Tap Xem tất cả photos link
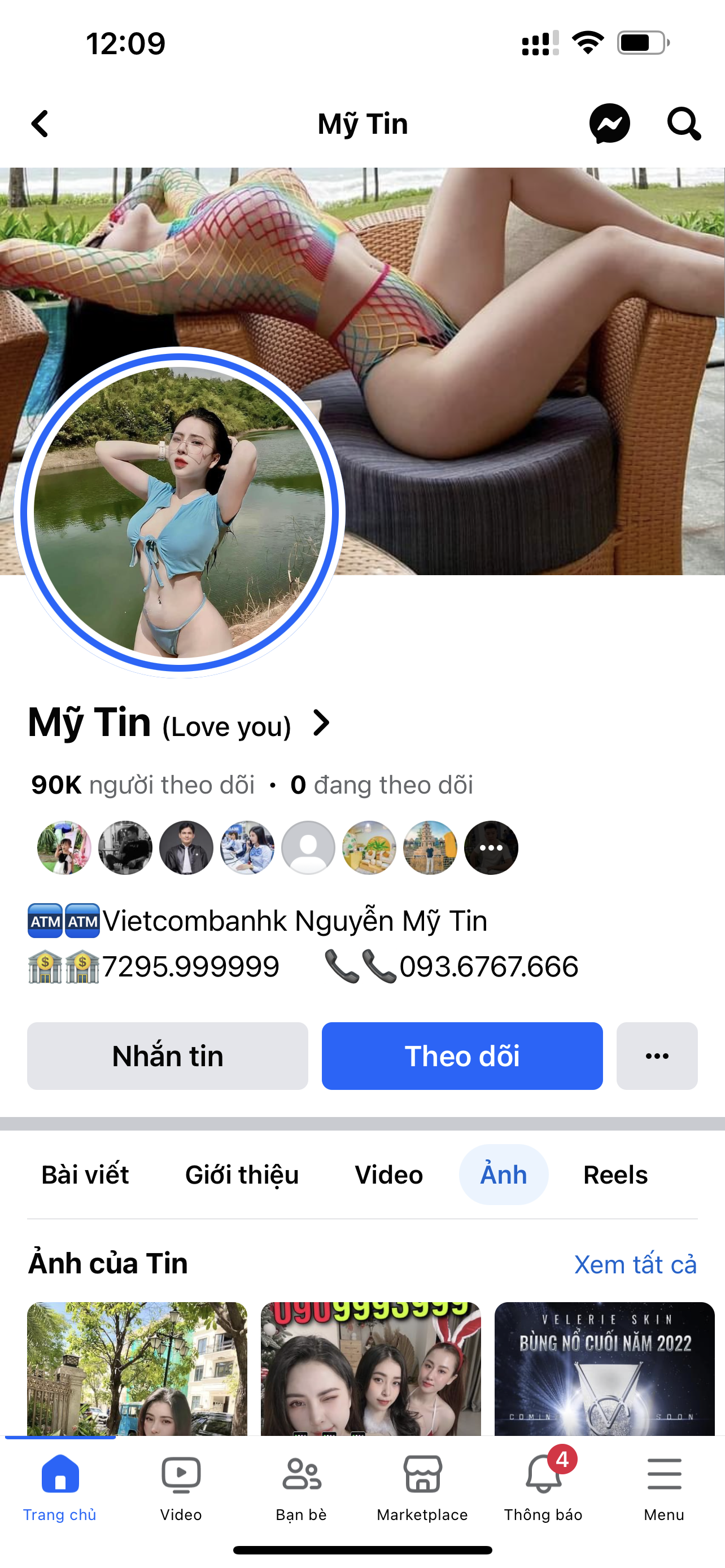Screen dimensions: 725x1568 pyautogui.click(x=635, y=1265)
